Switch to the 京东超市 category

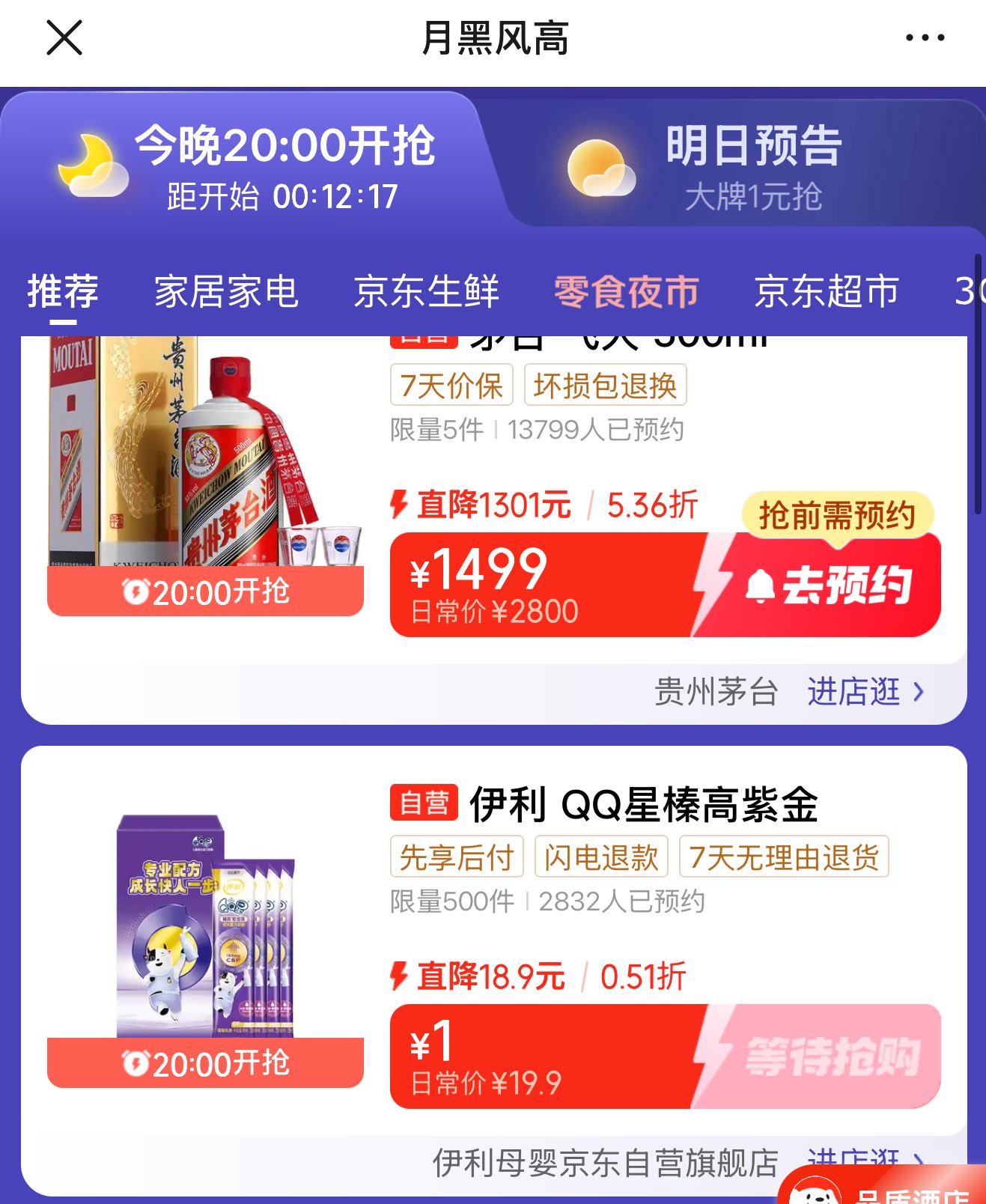(826, 292)
